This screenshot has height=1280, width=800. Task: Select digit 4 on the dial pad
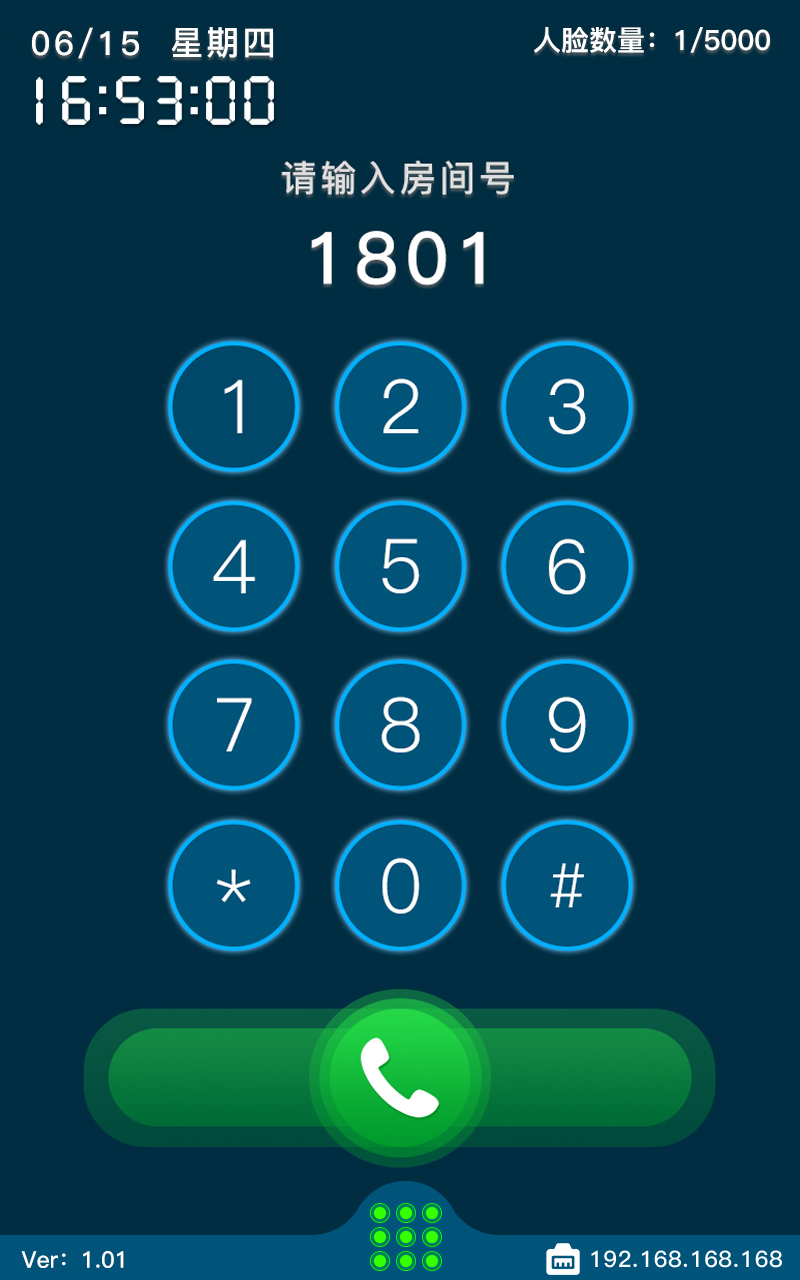pyautogui.click(x=234, y=566)
